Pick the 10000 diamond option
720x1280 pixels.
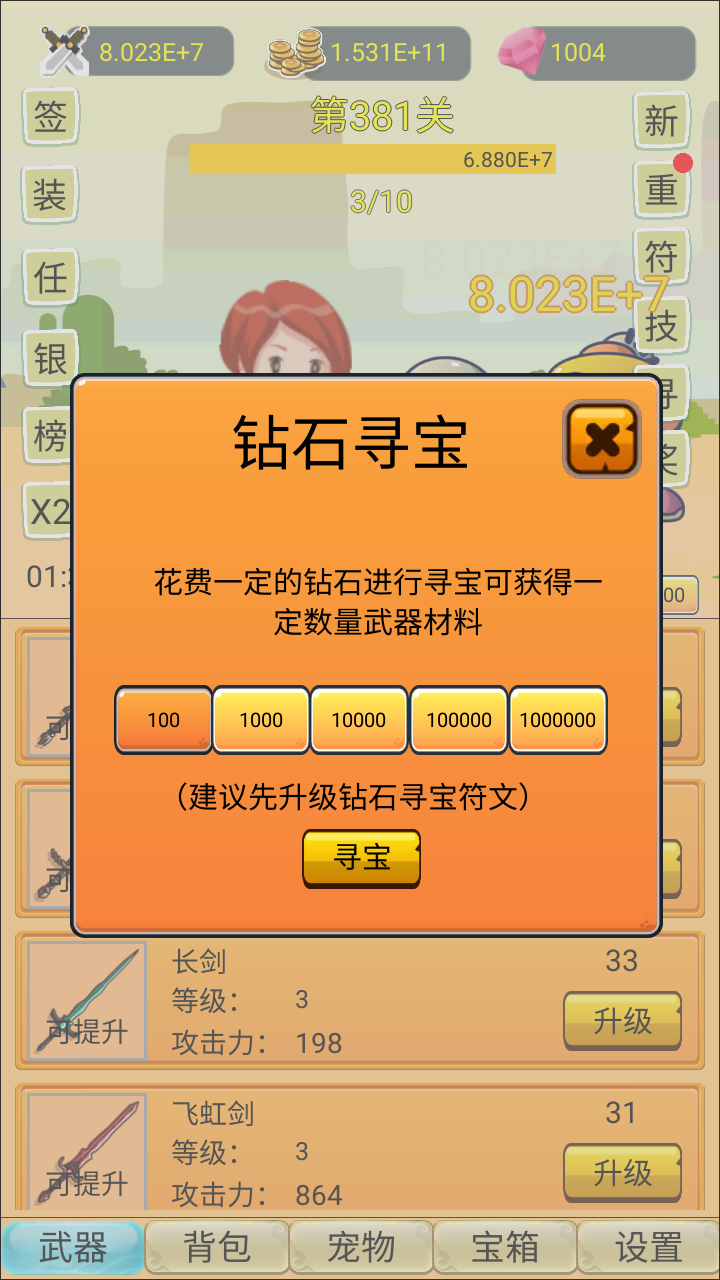(x=359, y=720)
